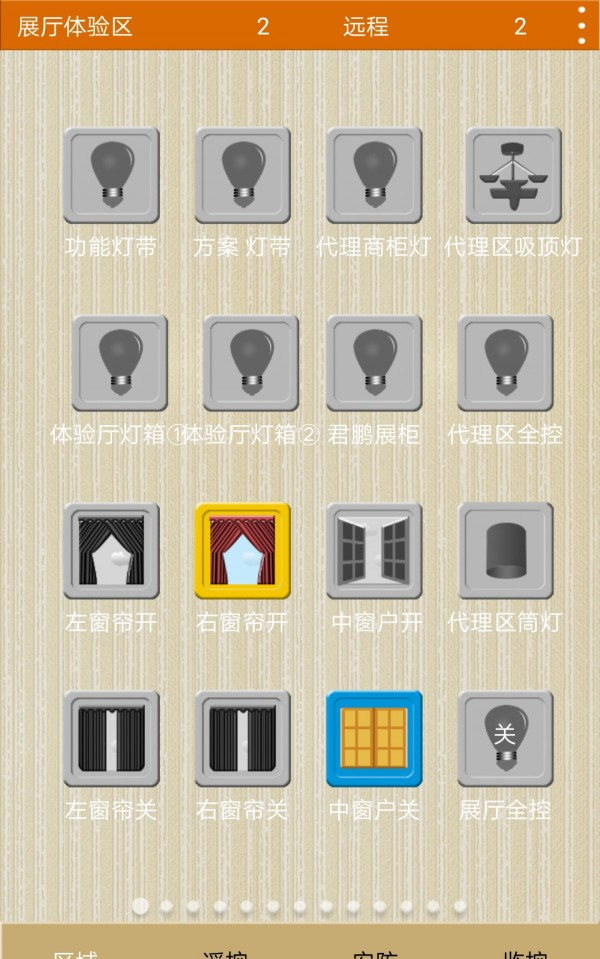The height and width of the screenshot is (959, 600).
Task: Switch 体验厅灯箱① light box
Action: click(x=119, y=363)
